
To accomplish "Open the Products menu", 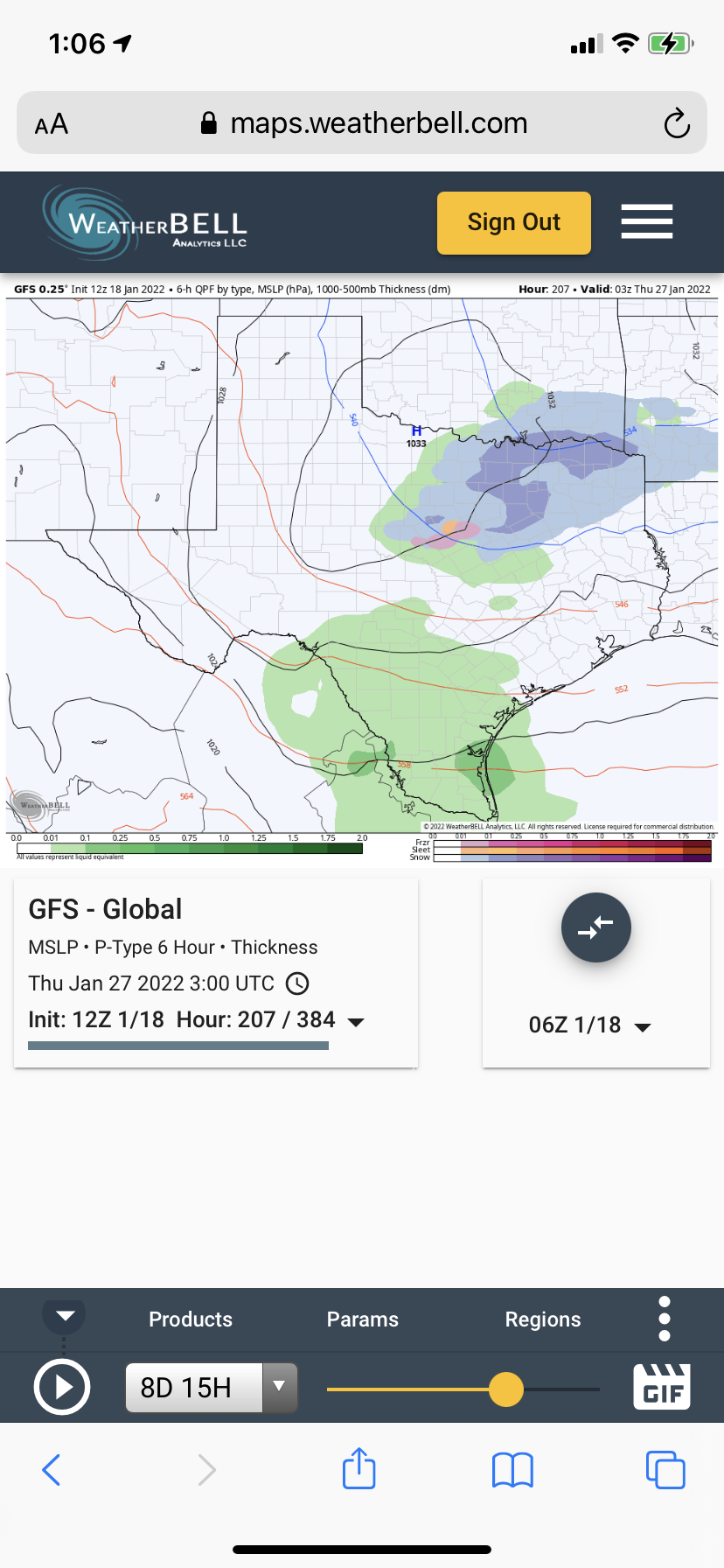I will pos(191,1319).
